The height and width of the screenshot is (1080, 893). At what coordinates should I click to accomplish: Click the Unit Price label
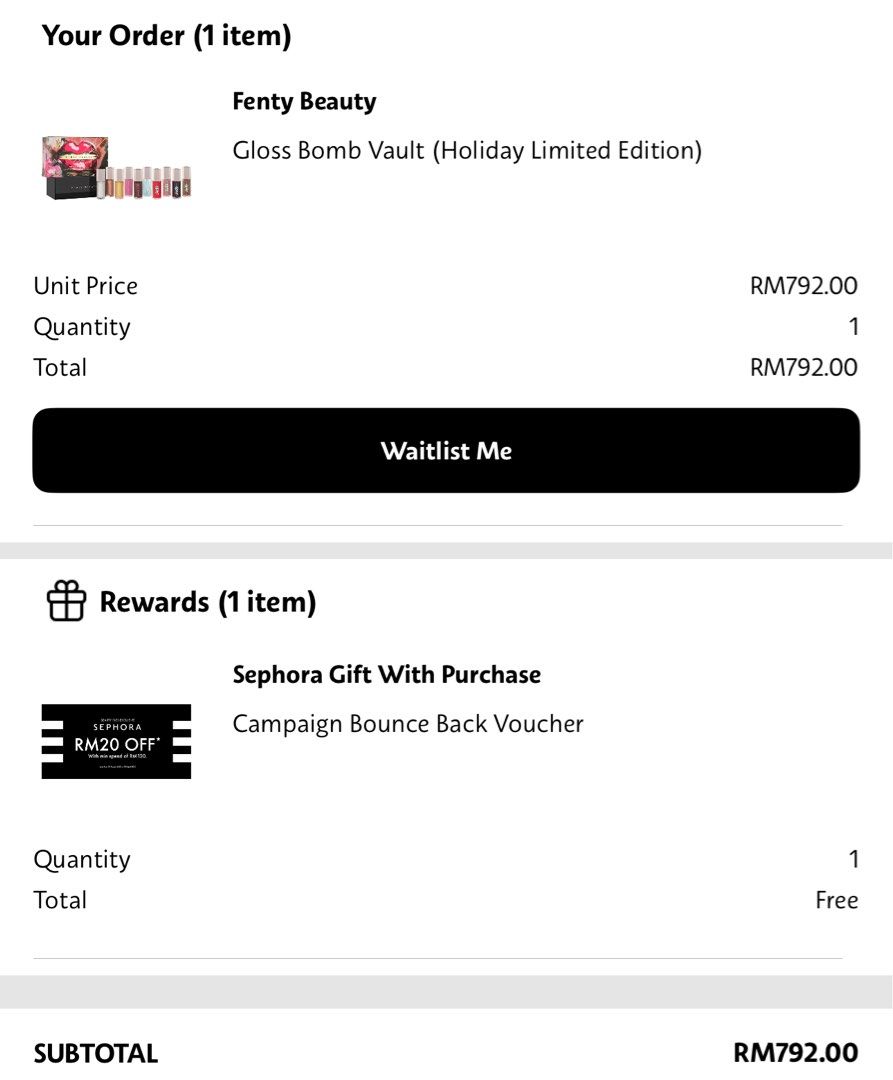pos(85,286)
